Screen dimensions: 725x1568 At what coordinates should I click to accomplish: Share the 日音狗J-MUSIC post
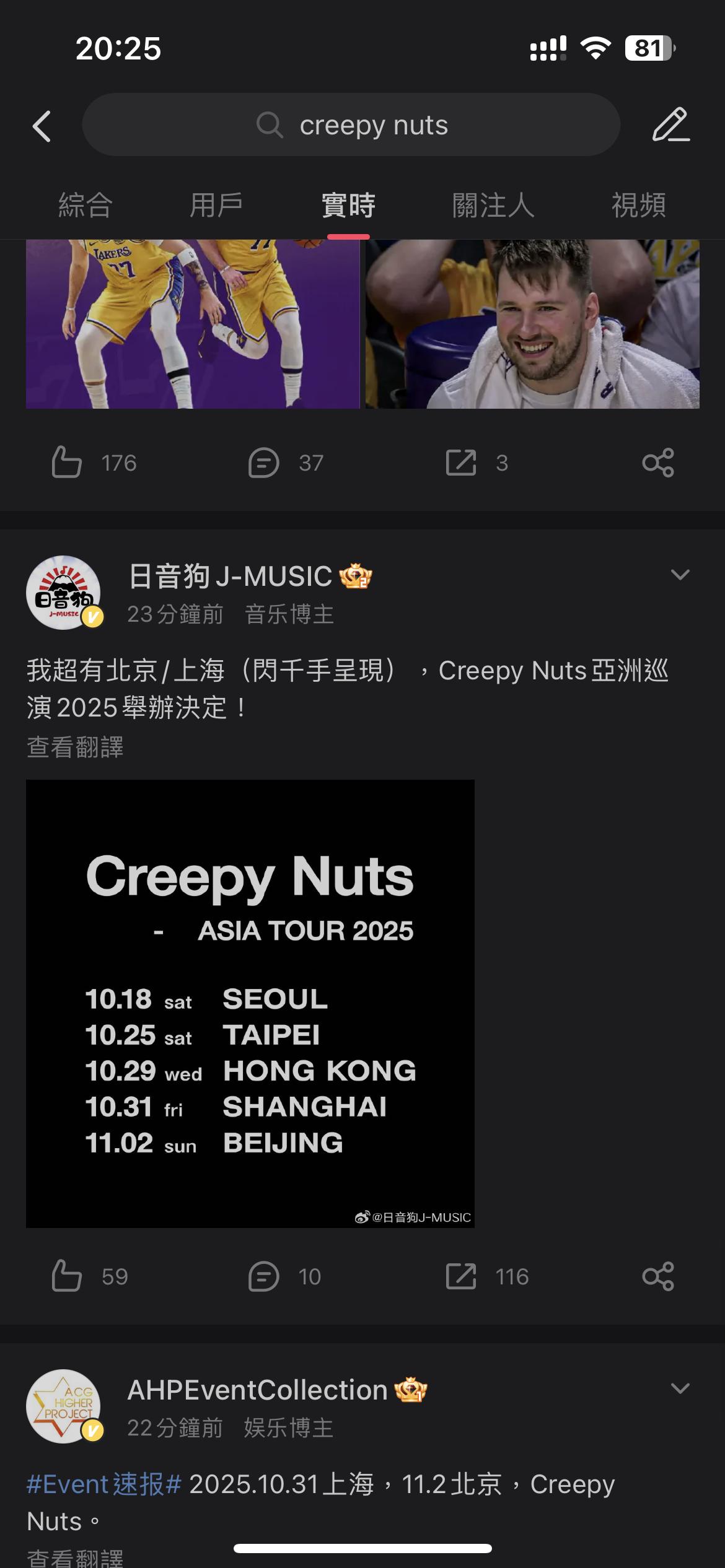coord(658,1276)
